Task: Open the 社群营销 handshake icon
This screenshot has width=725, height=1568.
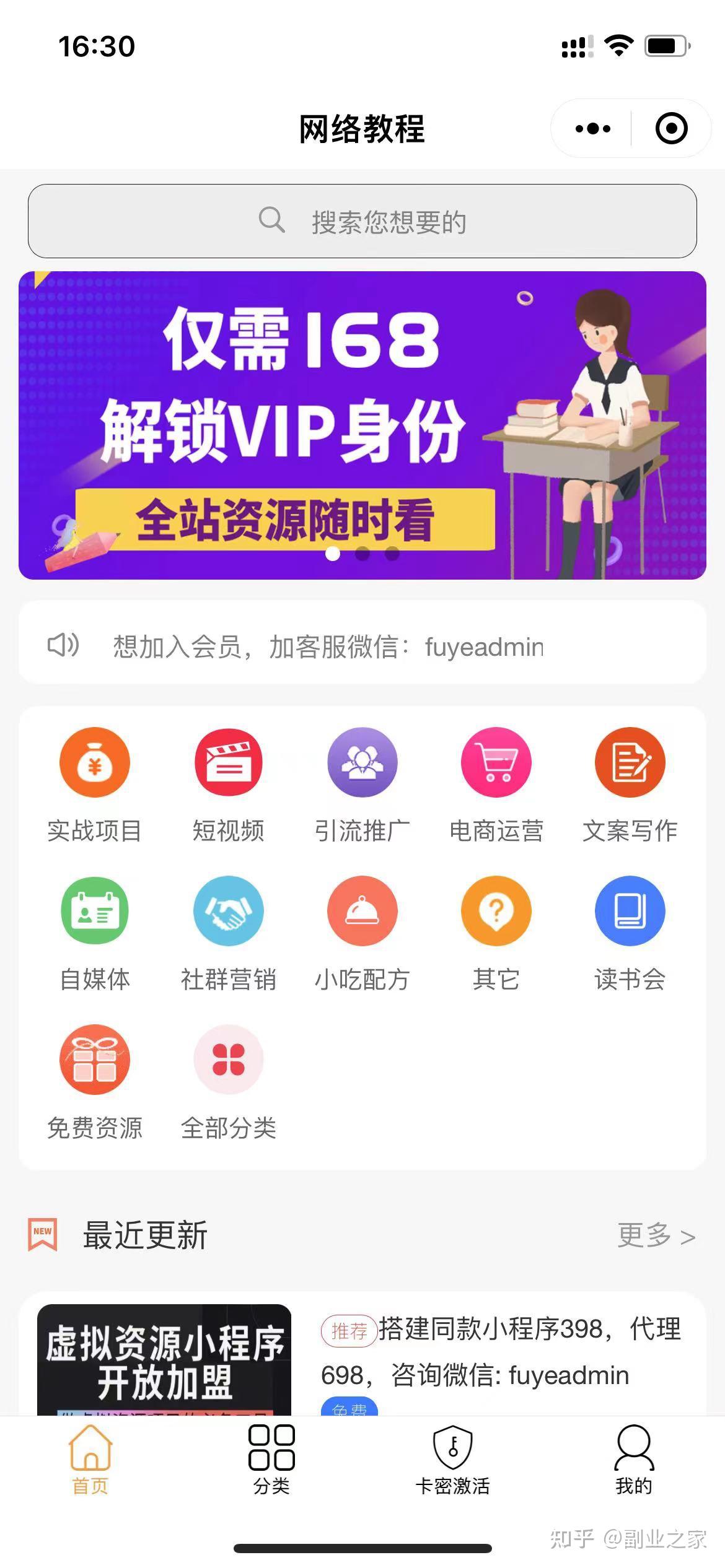Action: [228, 912]
